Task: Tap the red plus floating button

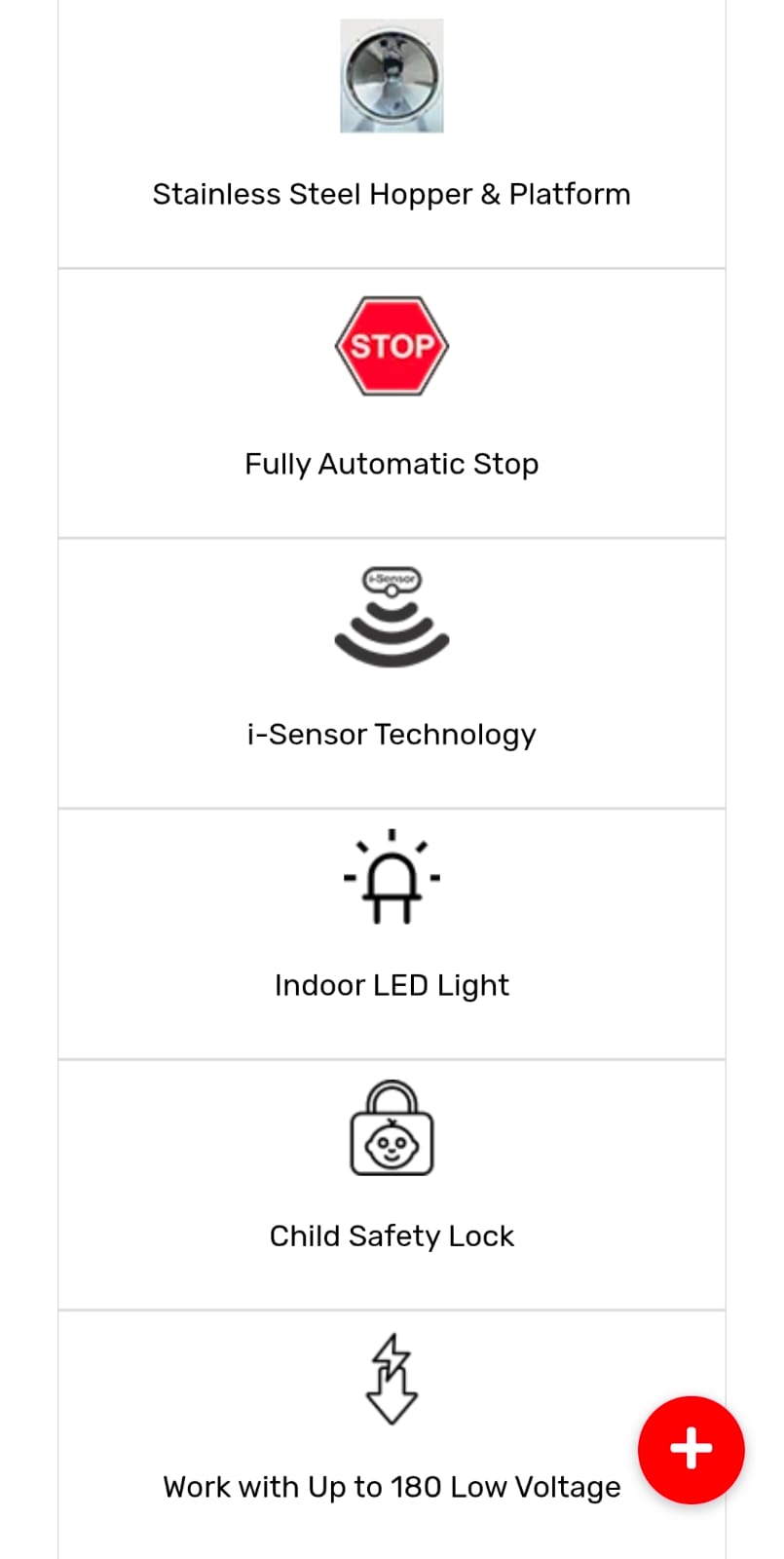Action: coord(691,1449)
